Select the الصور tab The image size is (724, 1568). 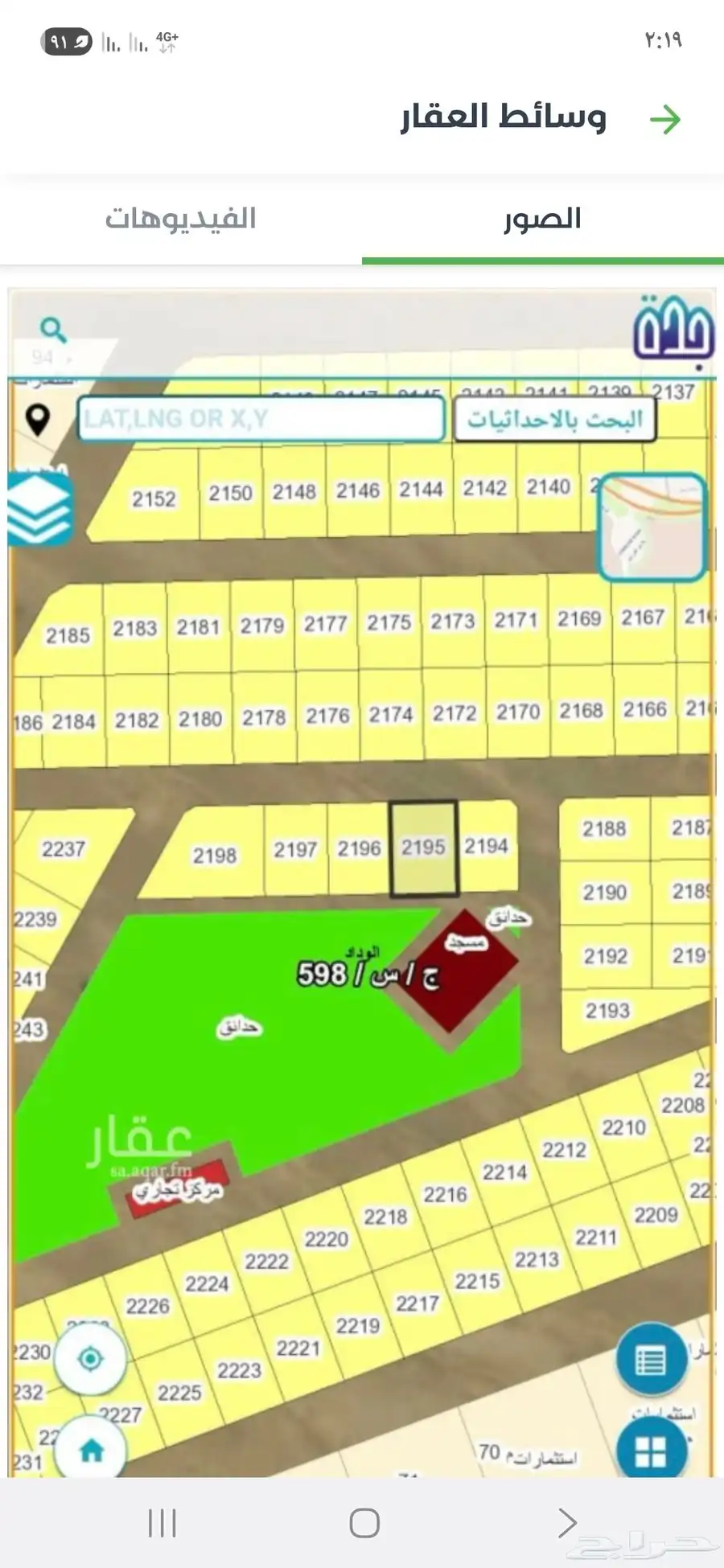(x=542, y=219)
